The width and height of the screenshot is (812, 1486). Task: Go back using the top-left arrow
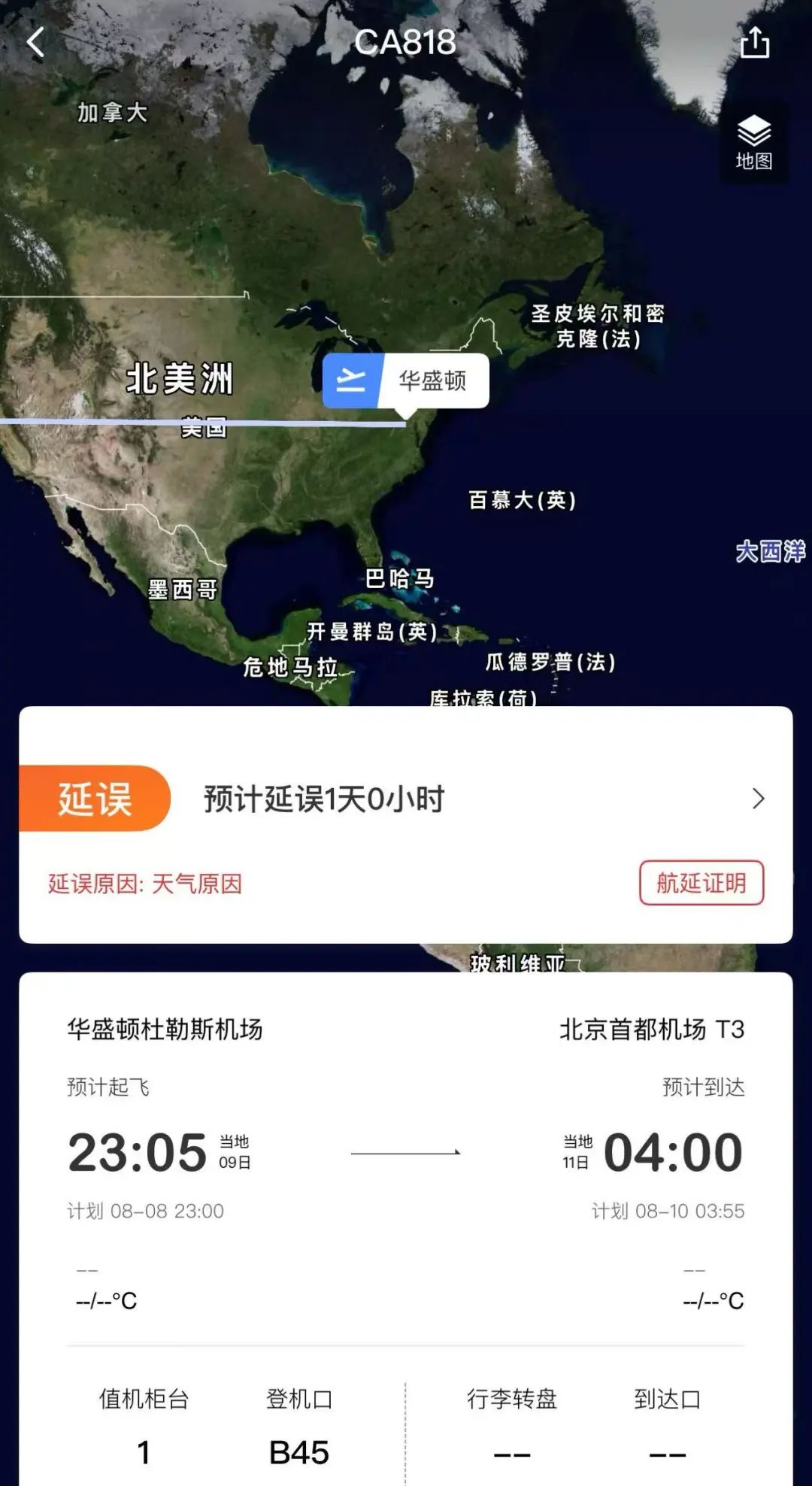[35, 42]
